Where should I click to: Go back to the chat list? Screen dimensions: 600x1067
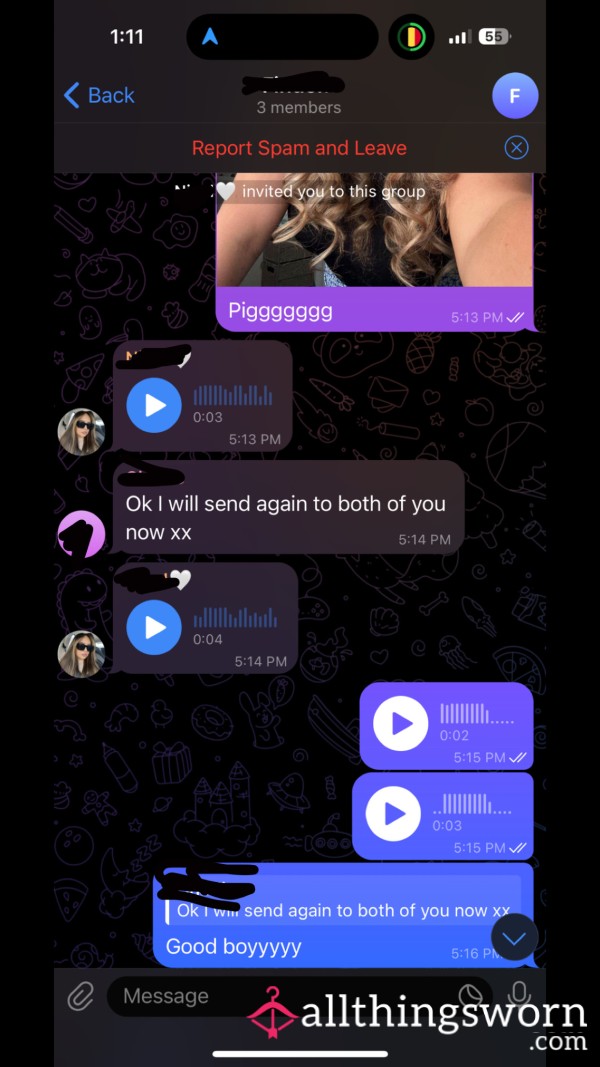click(x=99, y=95)
